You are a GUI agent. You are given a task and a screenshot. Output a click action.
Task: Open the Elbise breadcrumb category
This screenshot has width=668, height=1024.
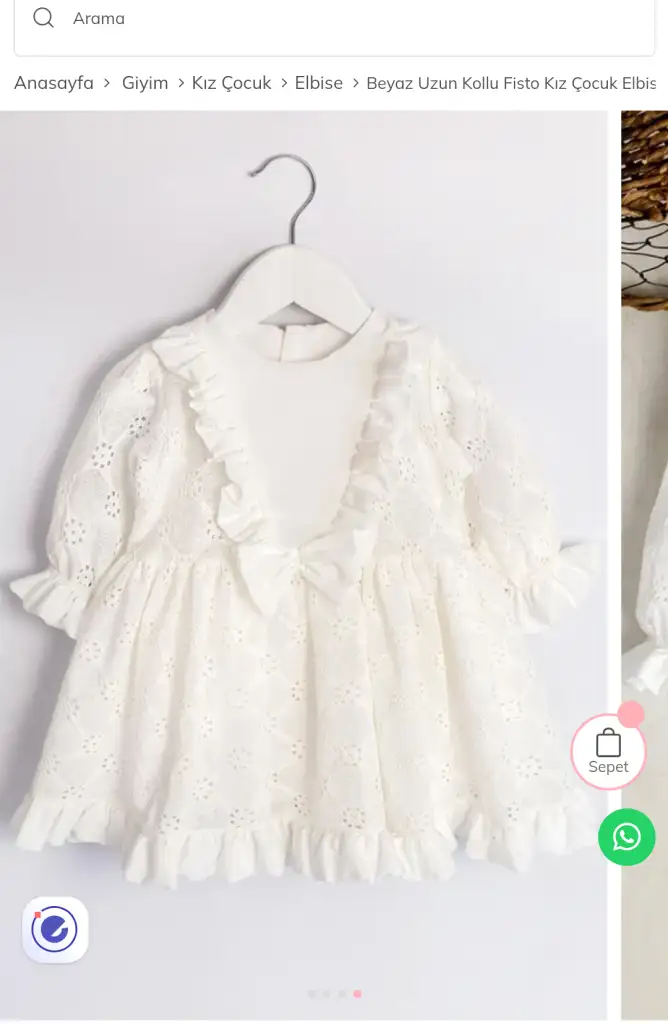318,83
